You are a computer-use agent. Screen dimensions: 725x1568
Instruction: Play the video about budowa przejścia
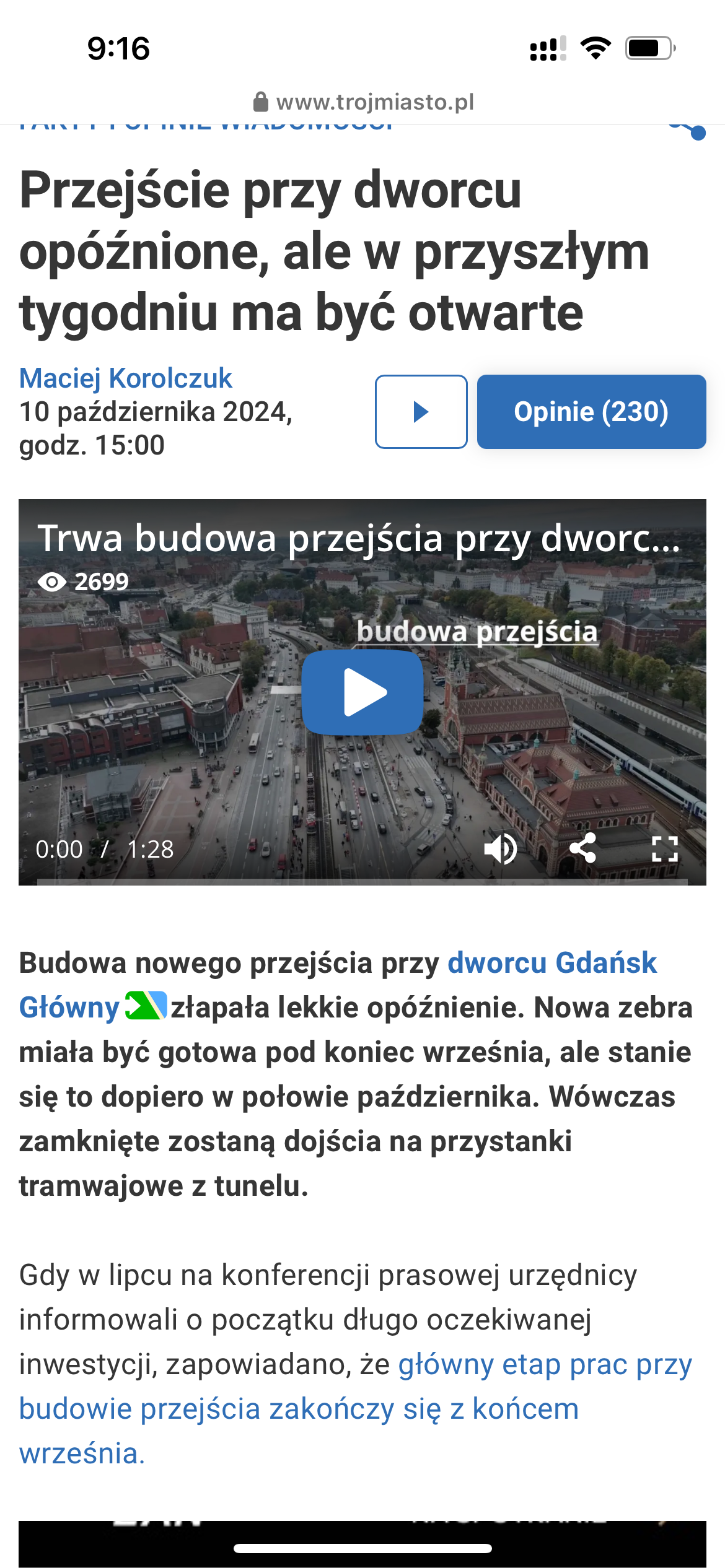362,692
